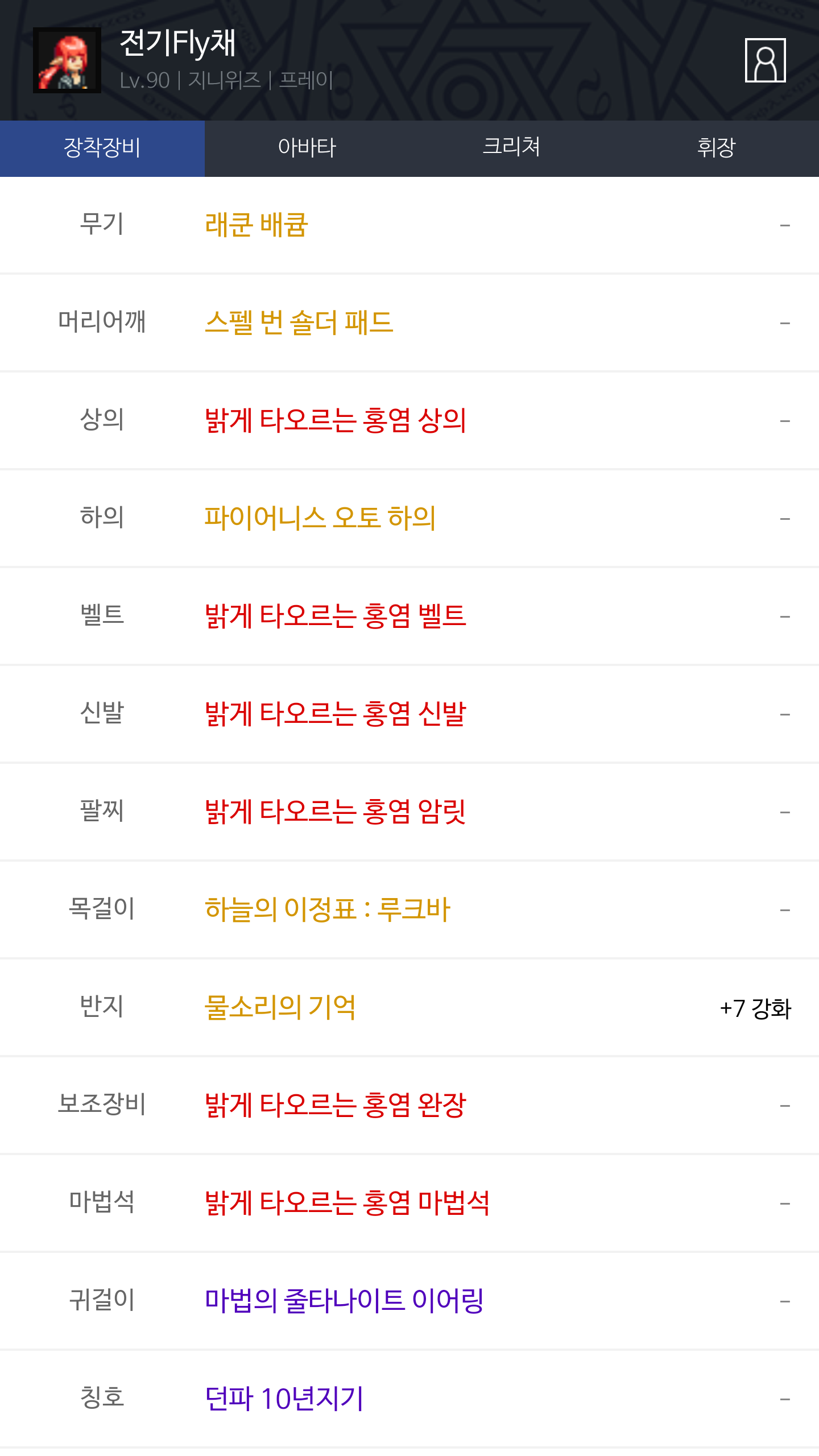
Task: View 밝게 타오르는 홍염 완장
Action: 336,1106
